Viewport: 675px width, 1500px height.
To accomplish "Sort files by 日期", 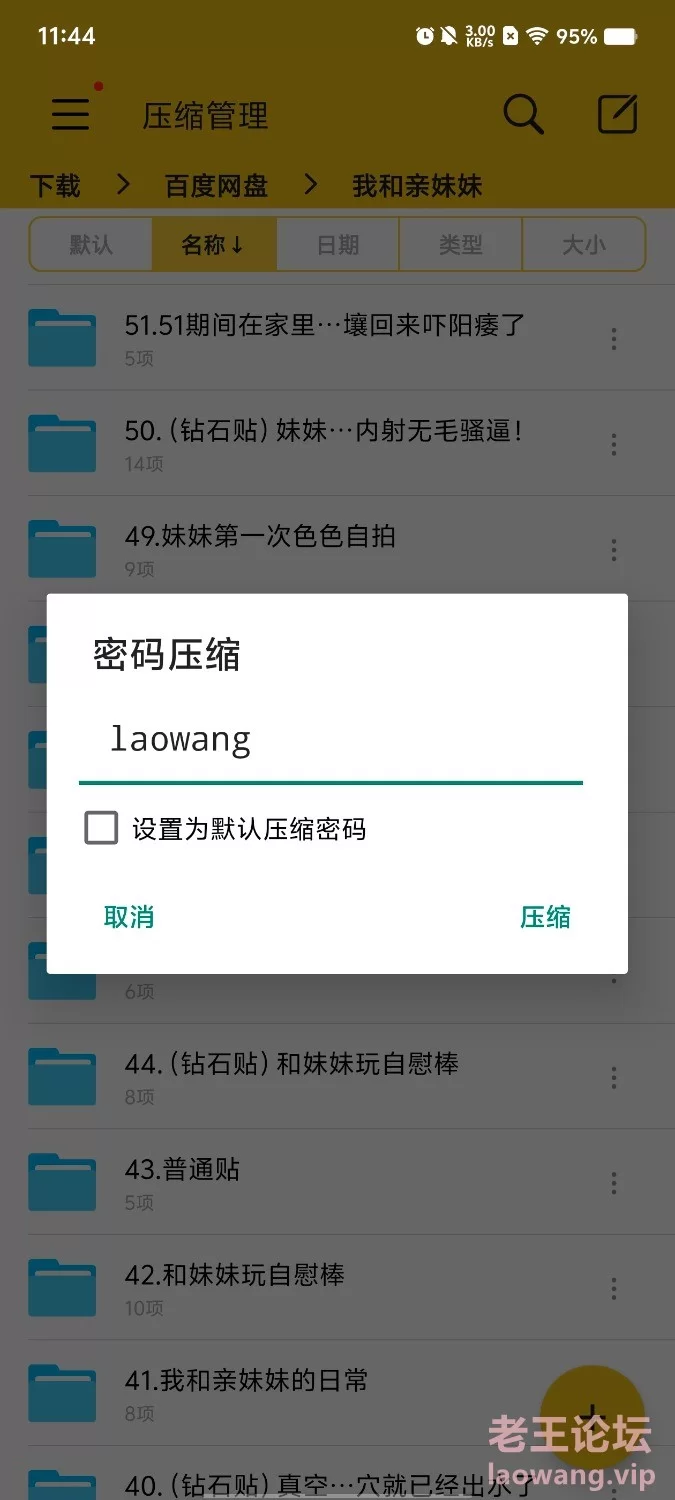I will 337,245.
